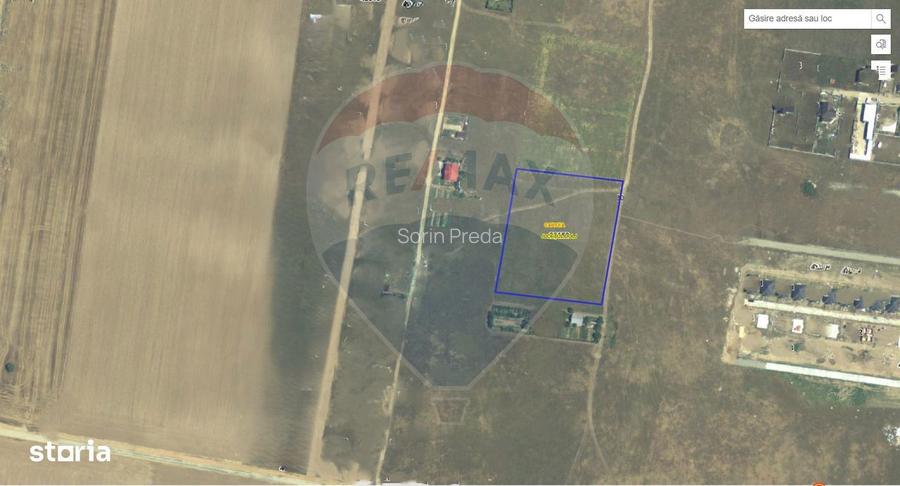This screenshot has height=486, width=900.
Task: Open the map query tool button
Action: [x=880, y=44]
